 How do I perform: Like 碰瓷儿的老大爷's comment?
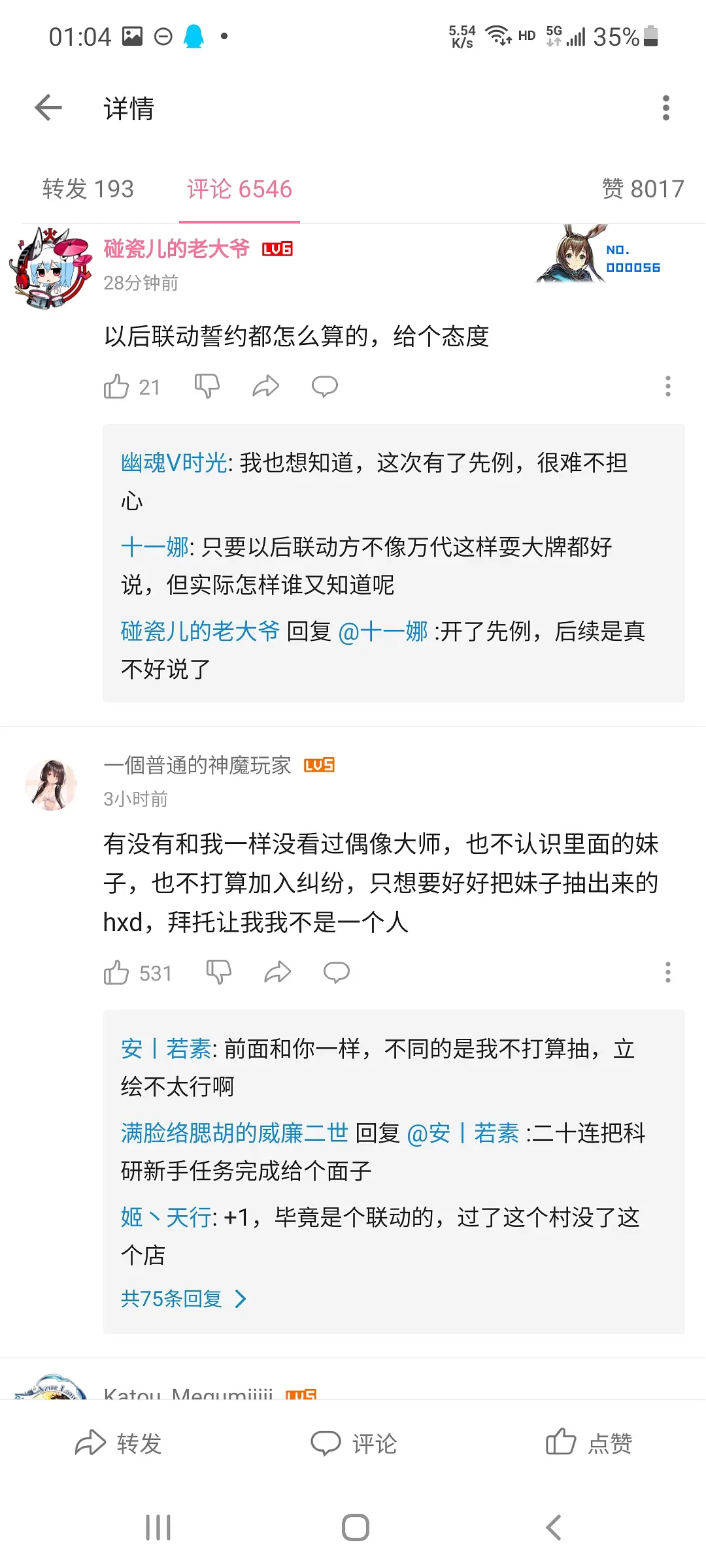[x=116, y=387]
